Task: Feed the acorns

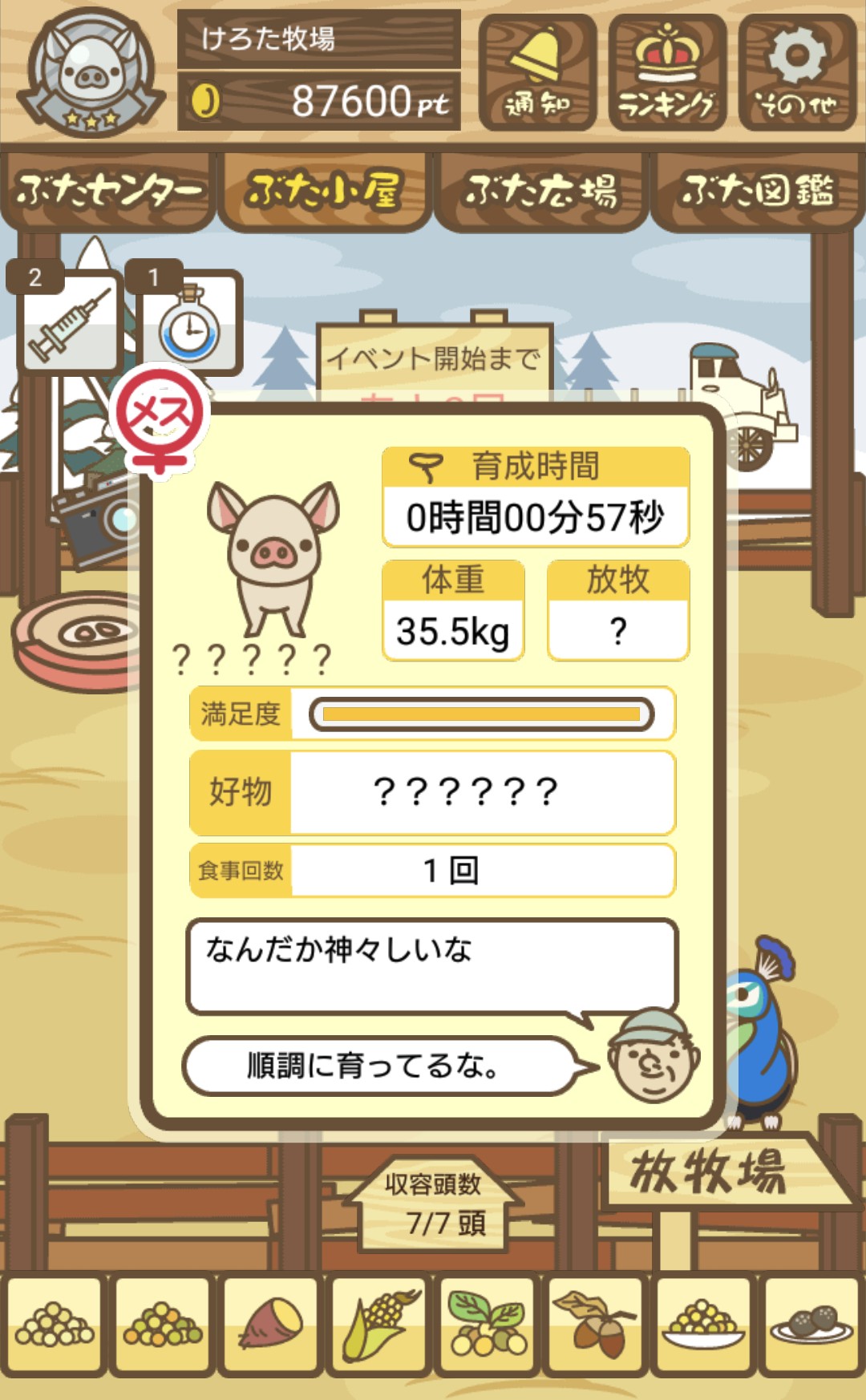Action: [x=595, y=1325]
